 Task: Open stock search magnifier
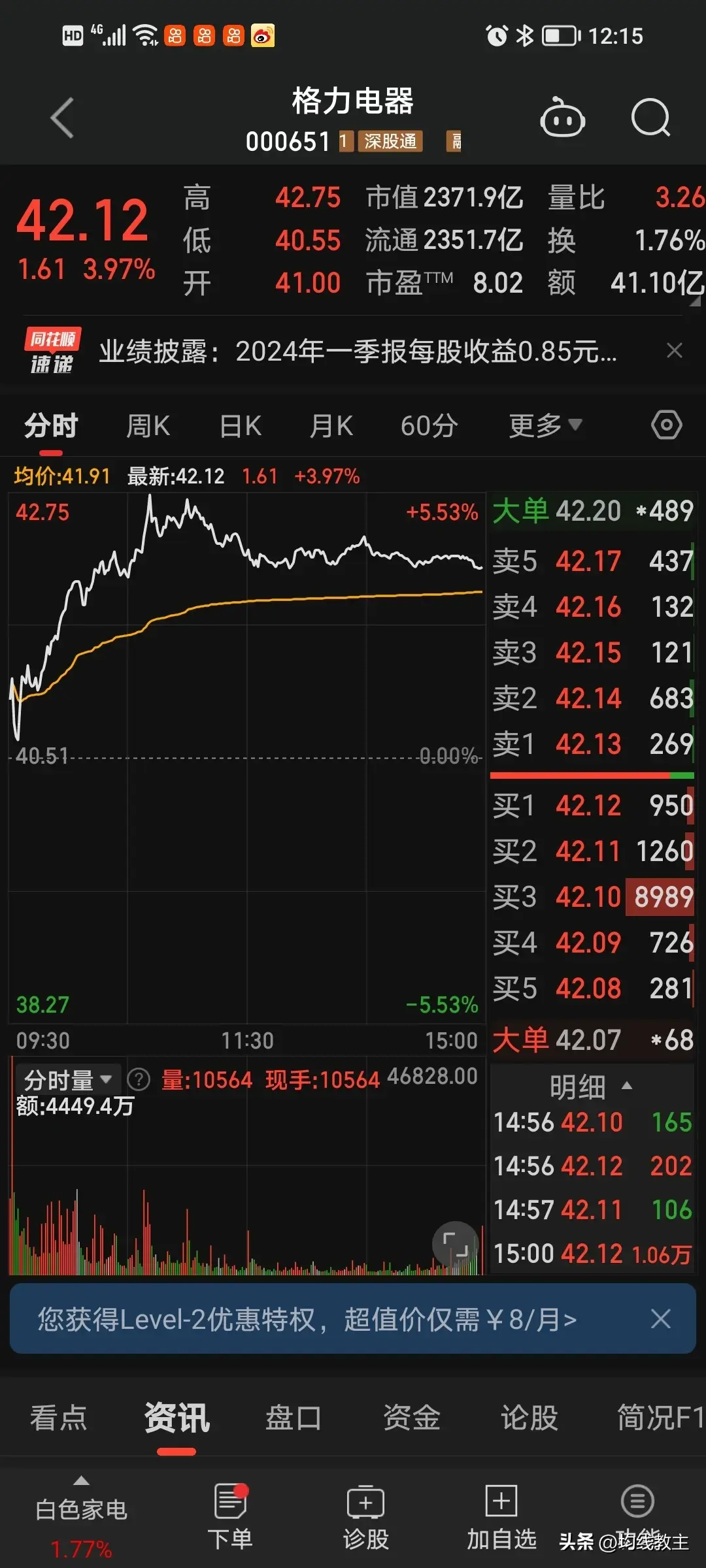650,118
